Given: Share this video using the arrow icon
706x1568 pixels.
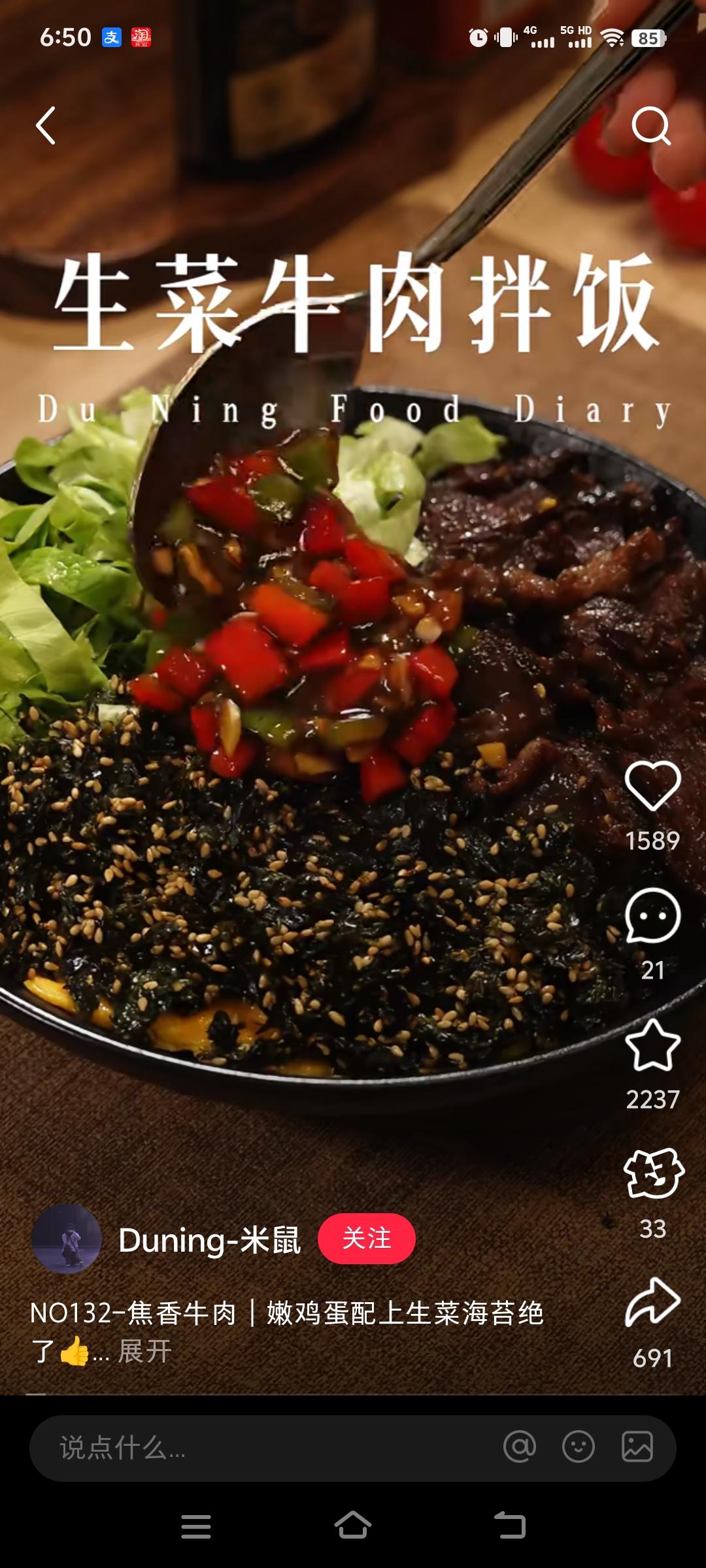Looking at the screenshot, I should (x=652, y=1303).
